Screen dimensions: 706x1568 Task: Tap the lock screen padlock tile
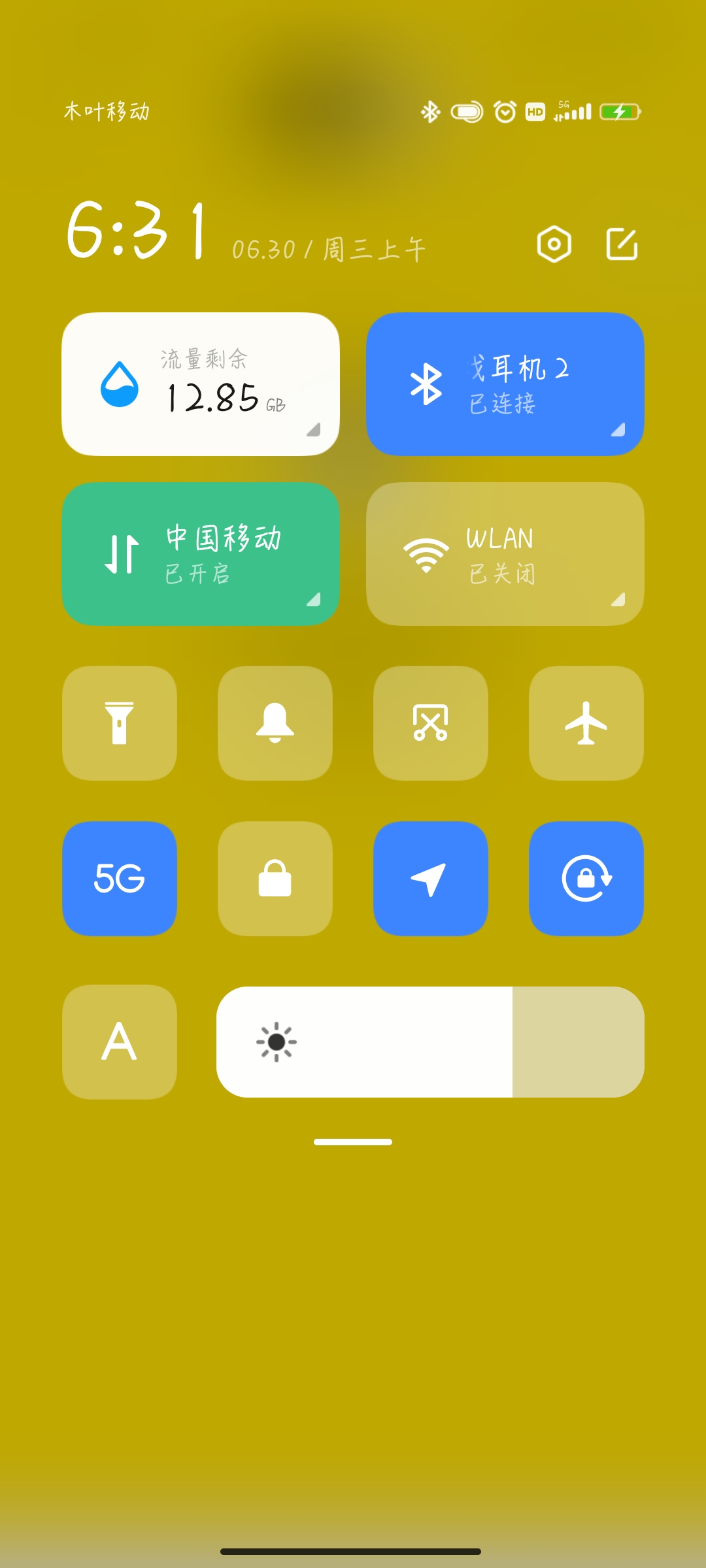(x=275, y=879)
